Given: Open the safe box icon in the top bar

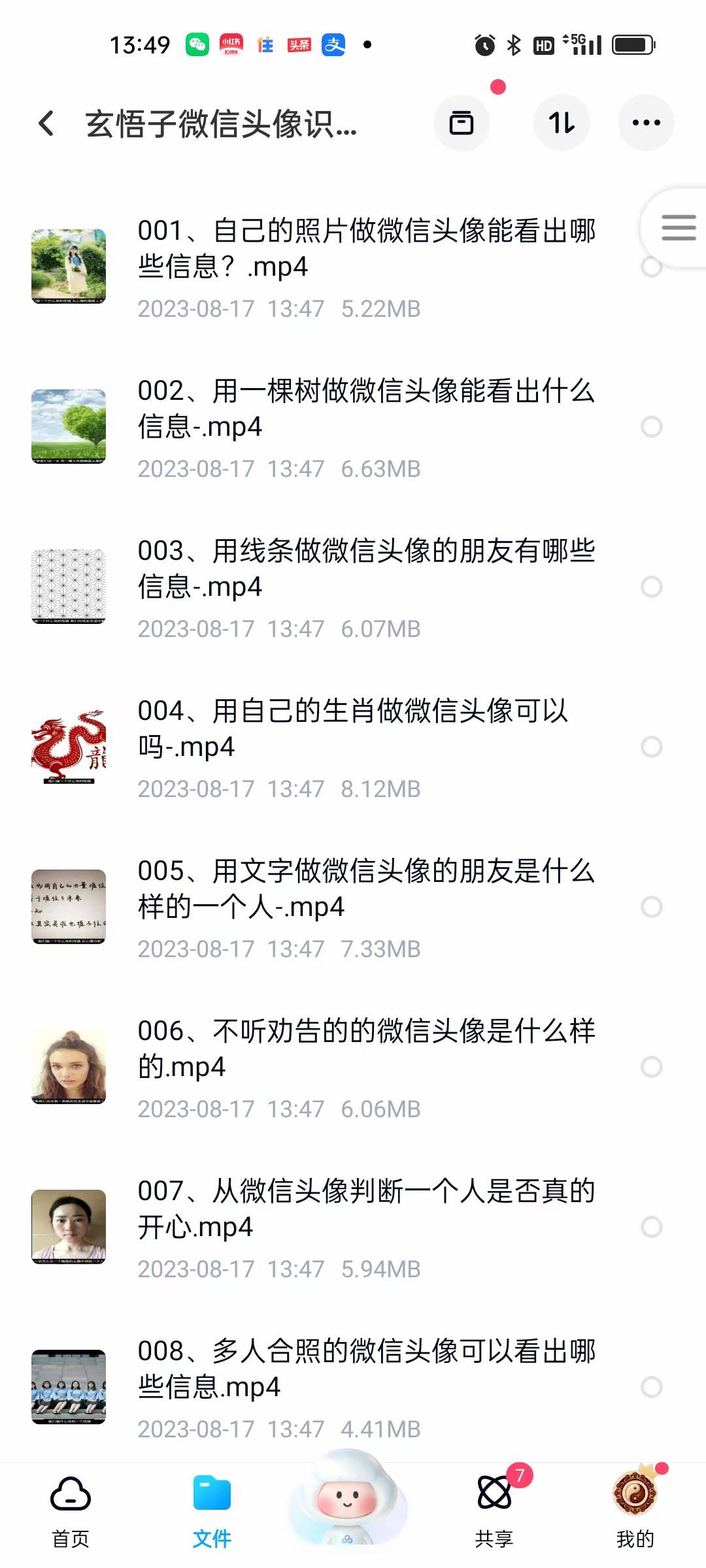Looking at the screenshot, I should [462, 123].
